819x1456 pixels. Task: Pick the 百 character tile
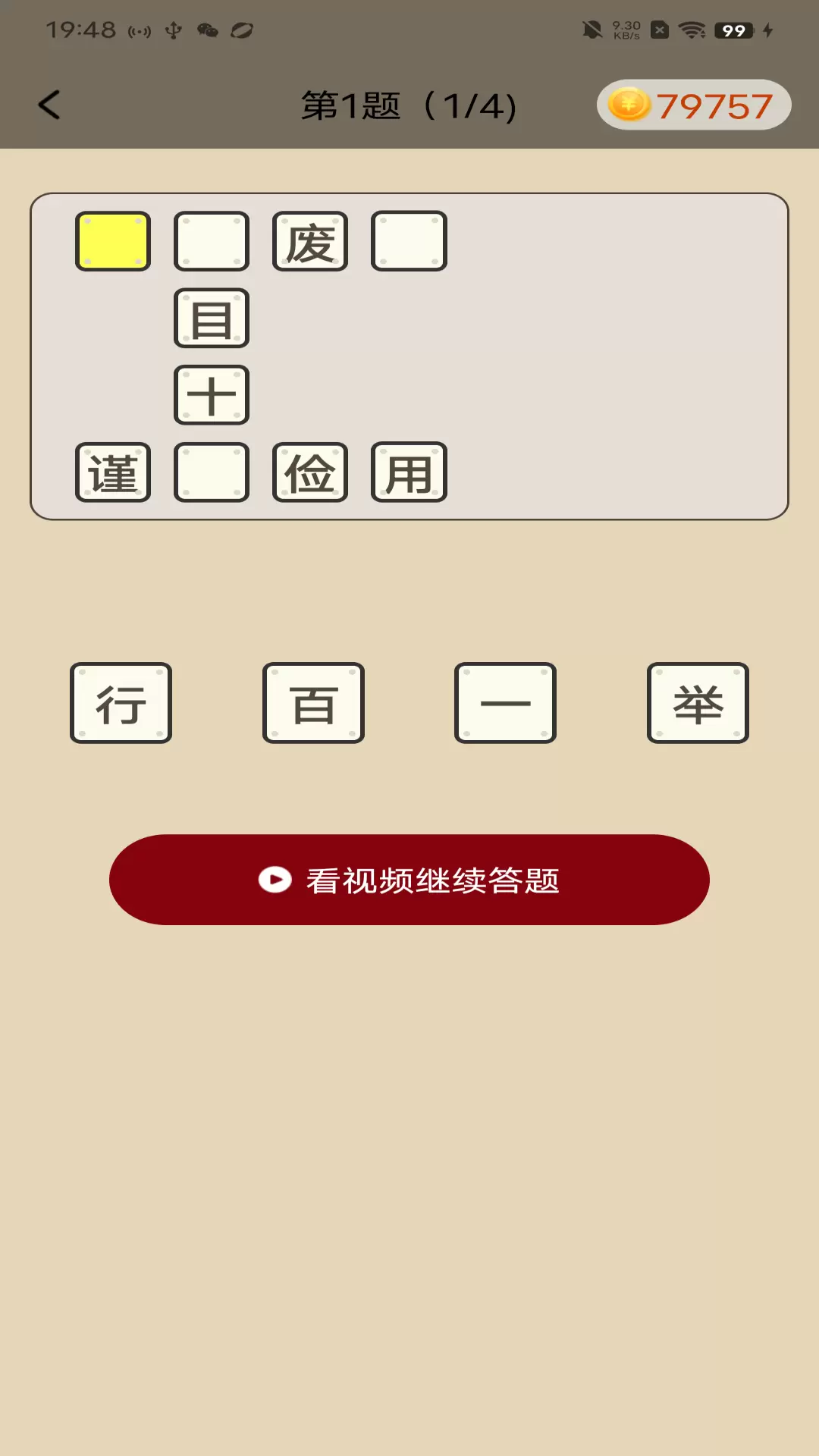point(313,703)
